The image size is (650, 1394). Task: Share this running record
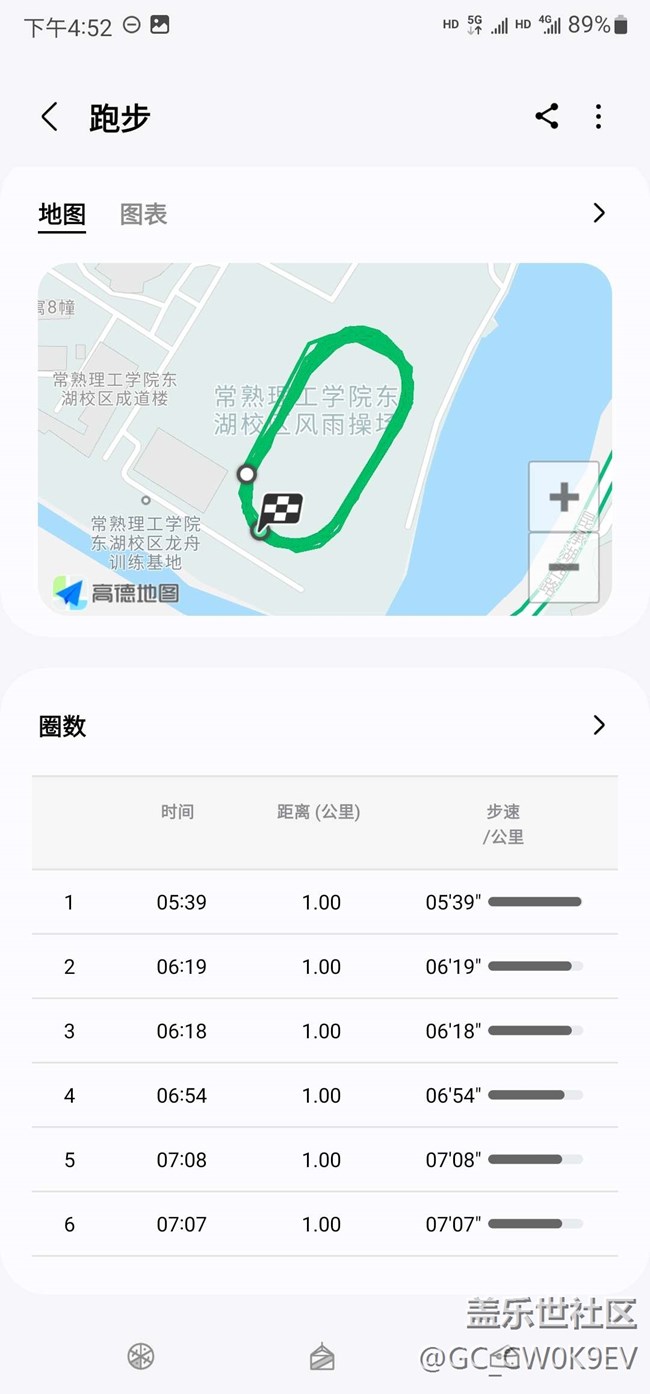546,117
